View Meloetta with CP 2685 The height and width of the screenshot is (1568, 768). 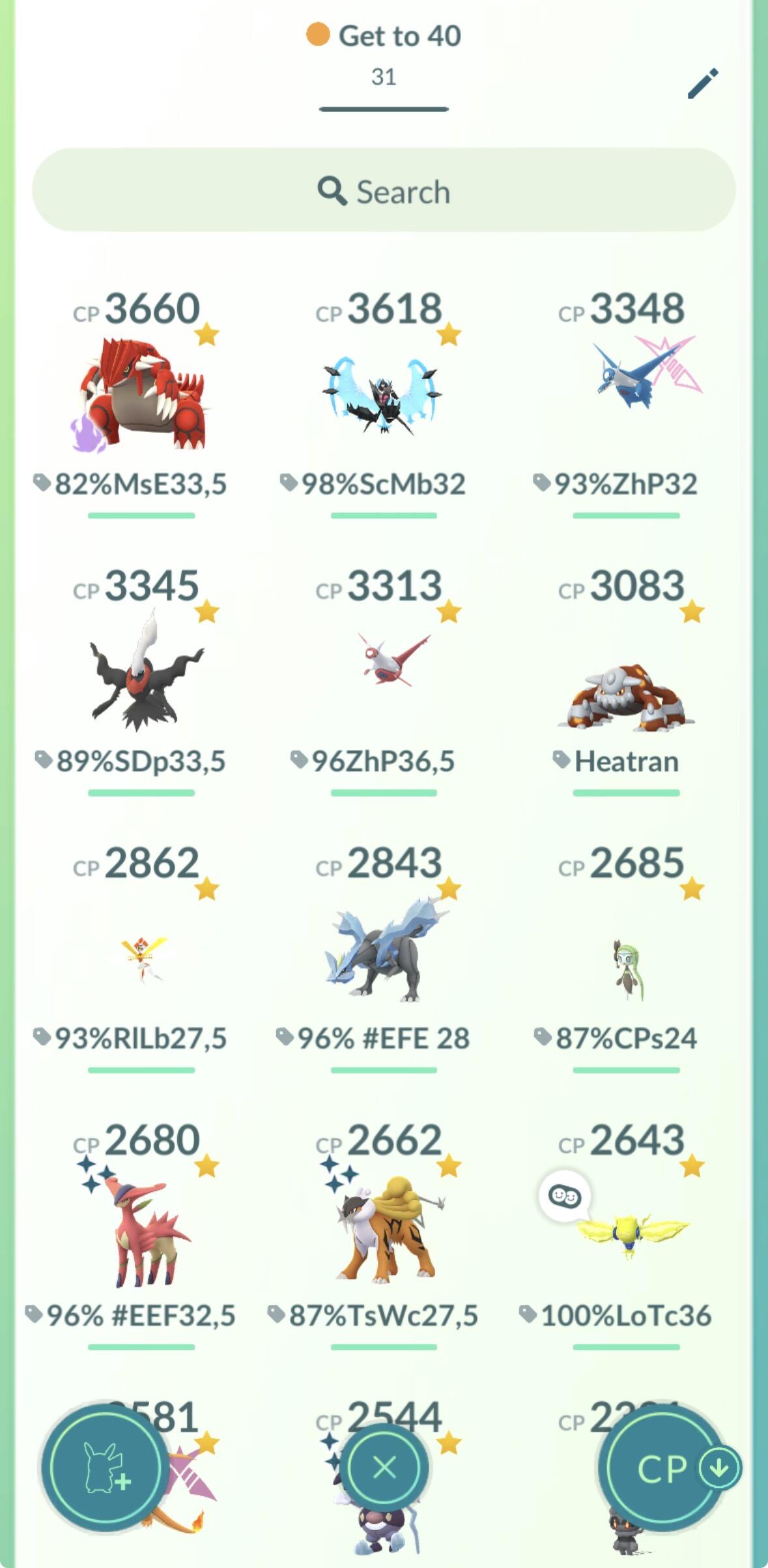point(626,967)
